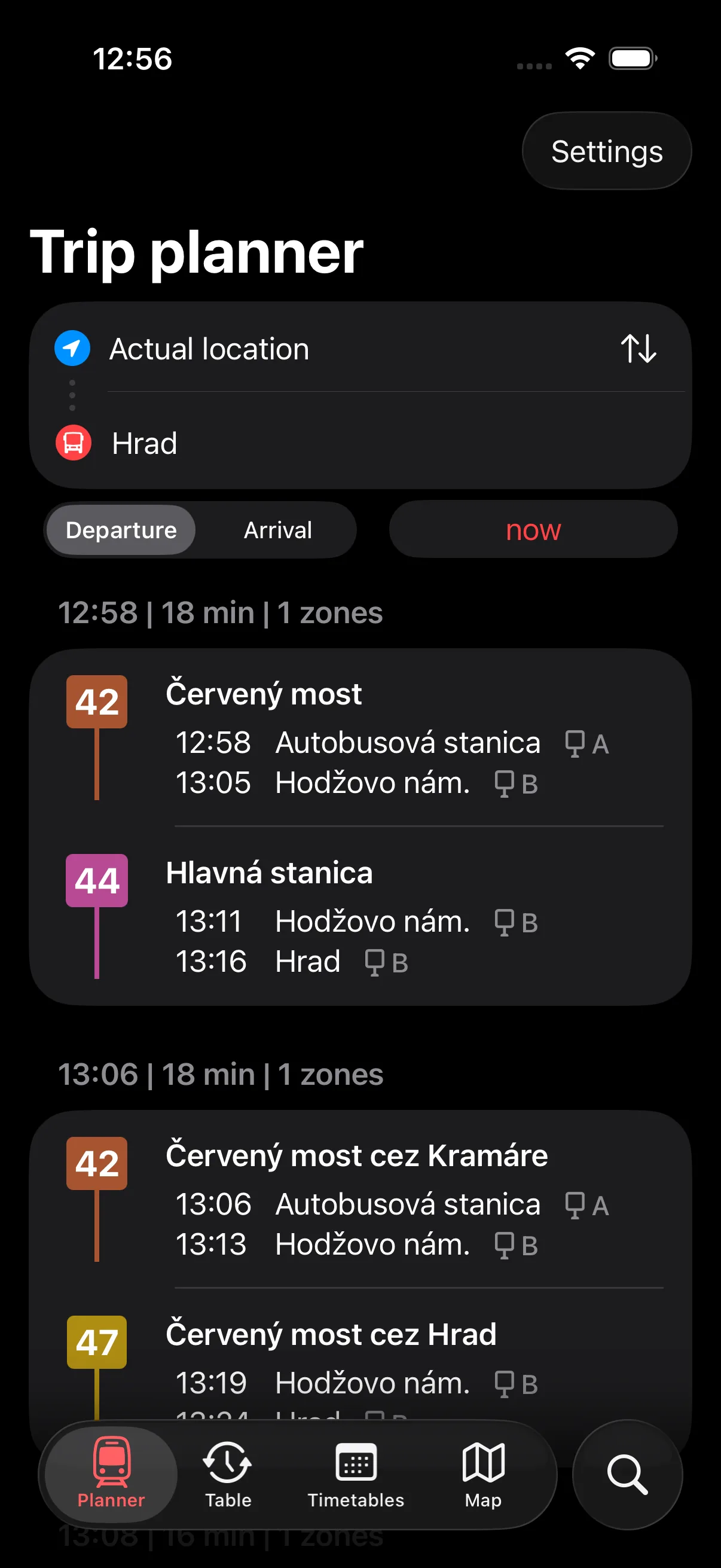Image resolution: width=721 pixels, height=1568 pixels.
Task: Tap the swap origin and destination arrows icon
Action: (x=638, y=349)
